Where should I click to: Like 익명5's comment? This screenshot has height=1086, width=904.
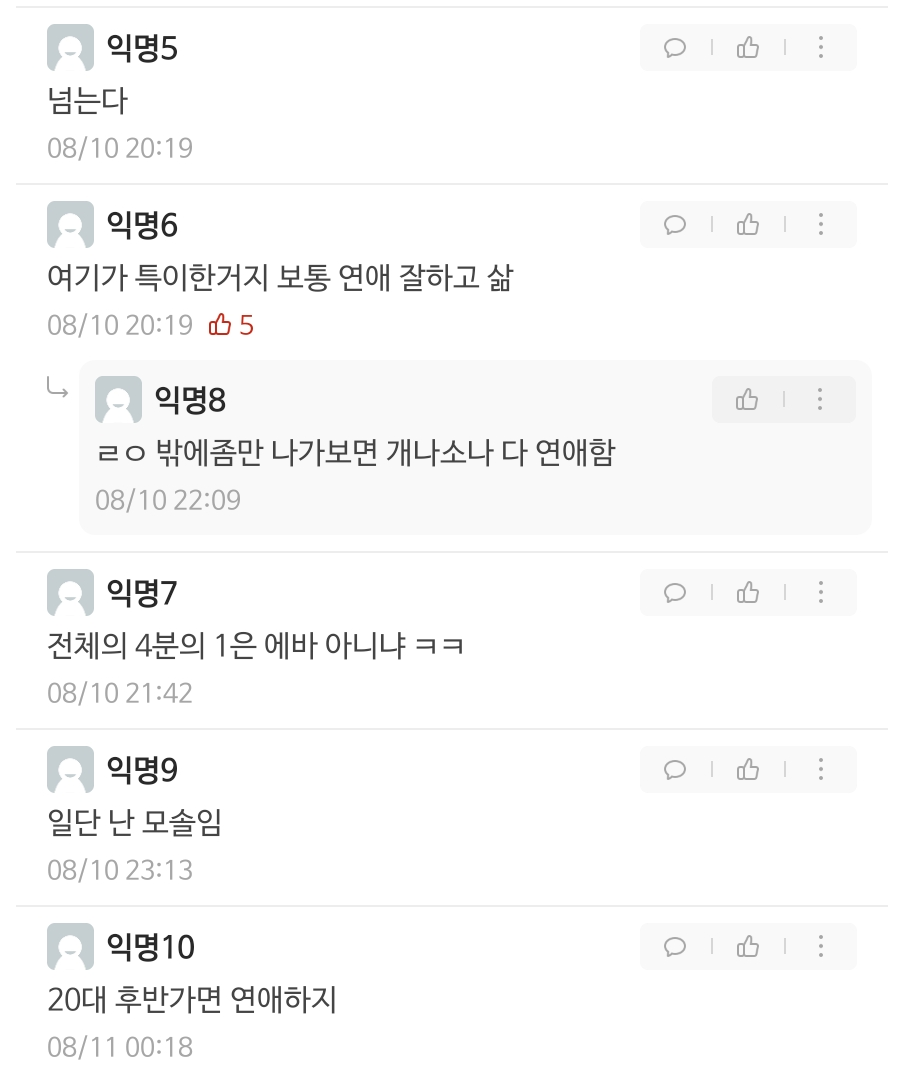[x=748, y=47]
